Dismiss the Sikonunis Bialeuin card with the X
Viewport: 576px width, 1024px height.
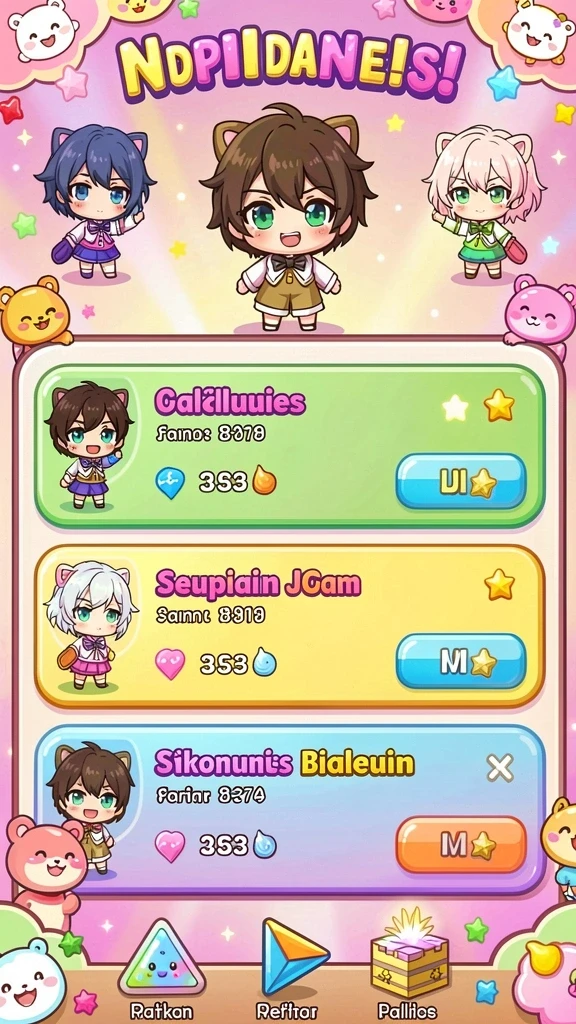click(500, 768)
